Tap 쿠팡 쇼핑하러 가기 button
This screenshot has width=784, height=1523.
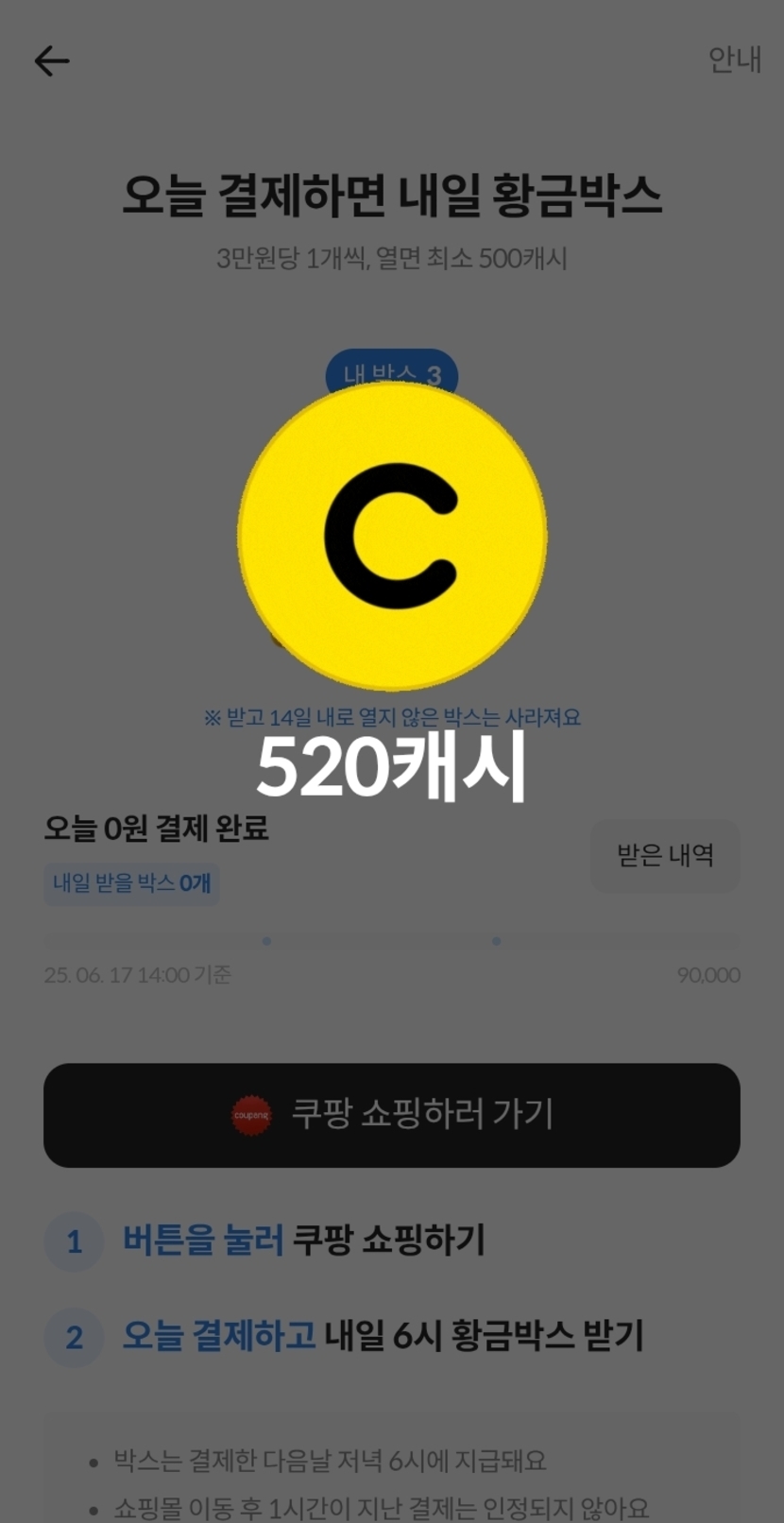click(x=392, y=1115)
